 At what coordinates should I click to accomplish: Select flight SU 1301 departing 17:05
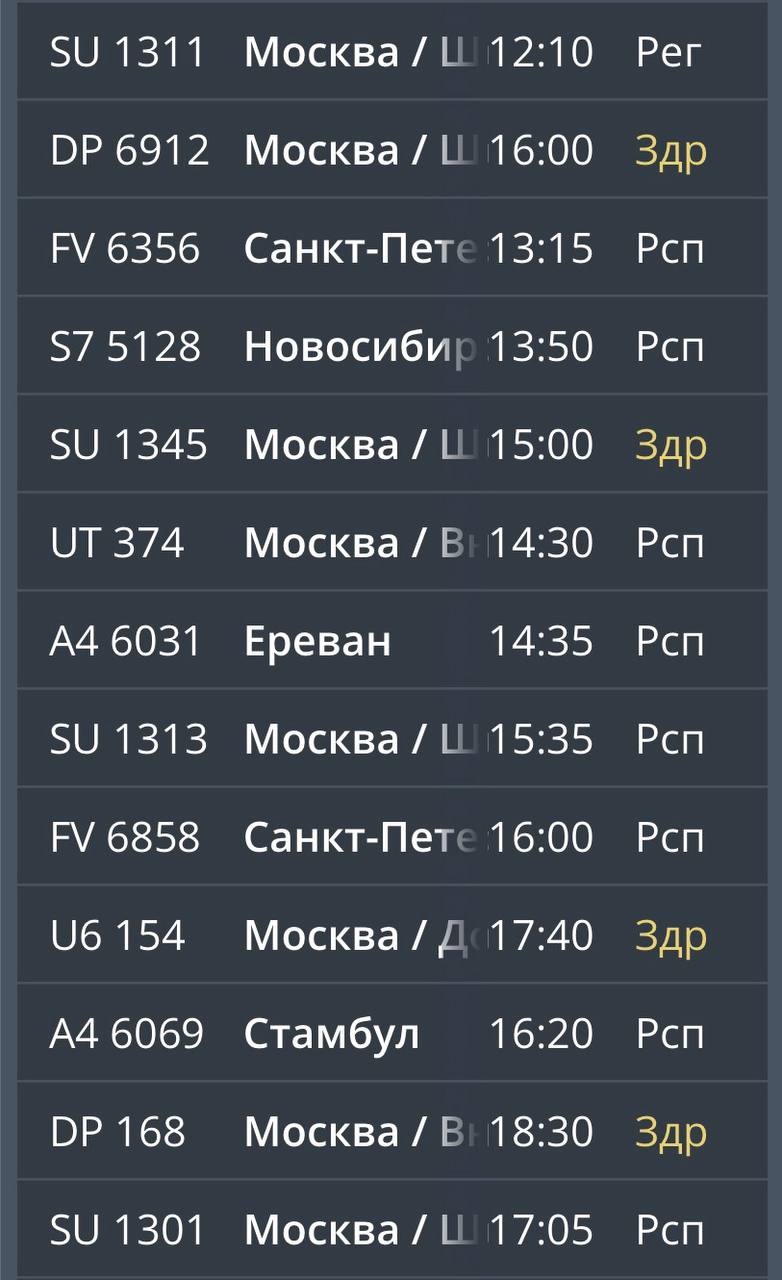[390, 1229]
